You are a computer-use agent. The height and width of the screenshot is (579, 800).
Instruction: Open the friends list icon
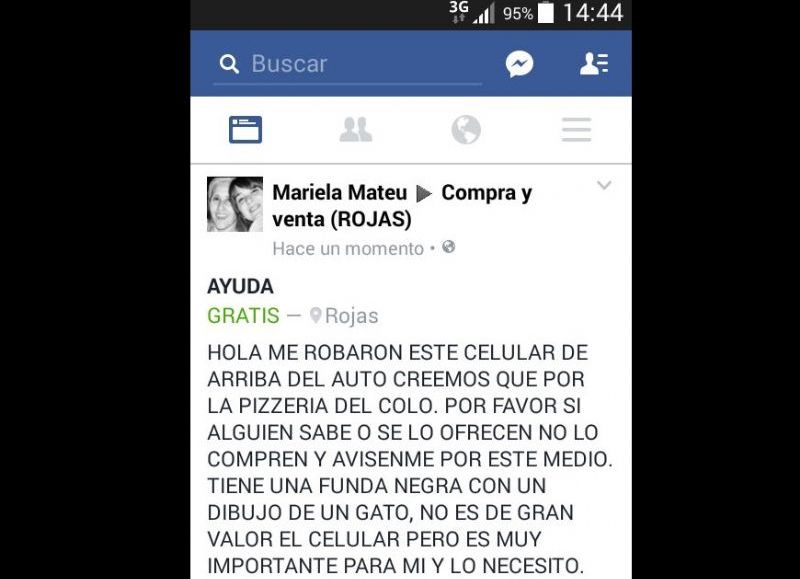coord(594,64)
